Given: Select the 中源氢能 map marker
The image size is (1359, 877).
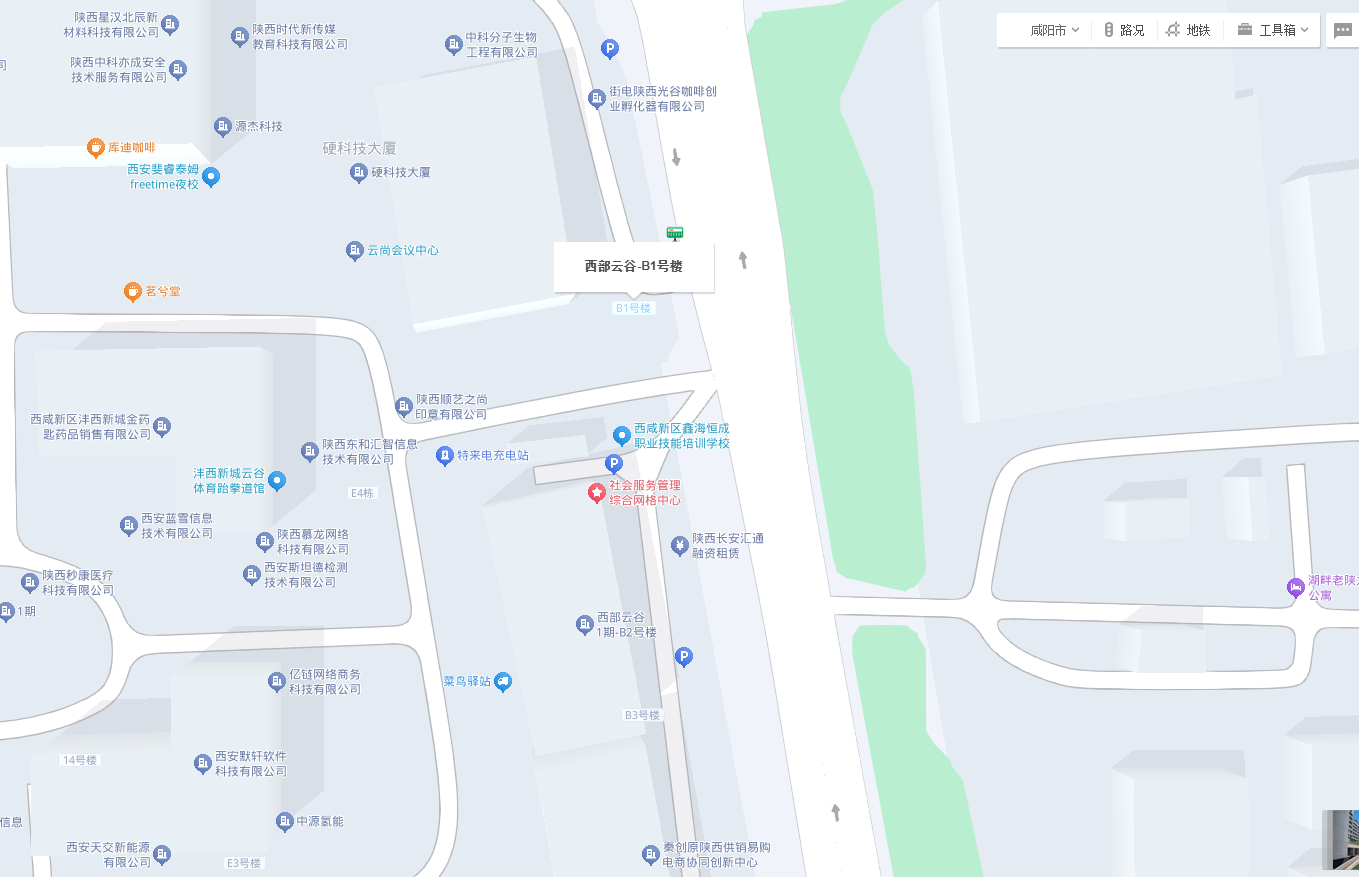Looking at the screenshot, I should (x=284, y=822).
